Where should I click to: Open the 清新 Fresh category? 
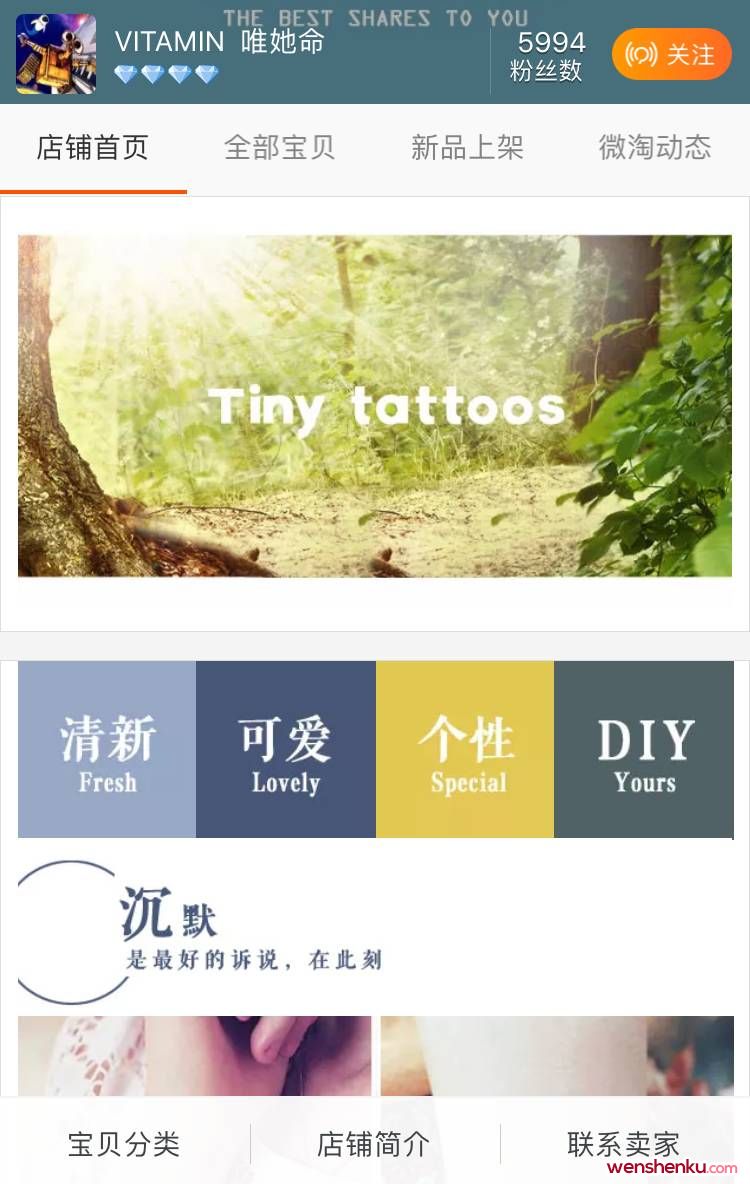click(107, 749)
